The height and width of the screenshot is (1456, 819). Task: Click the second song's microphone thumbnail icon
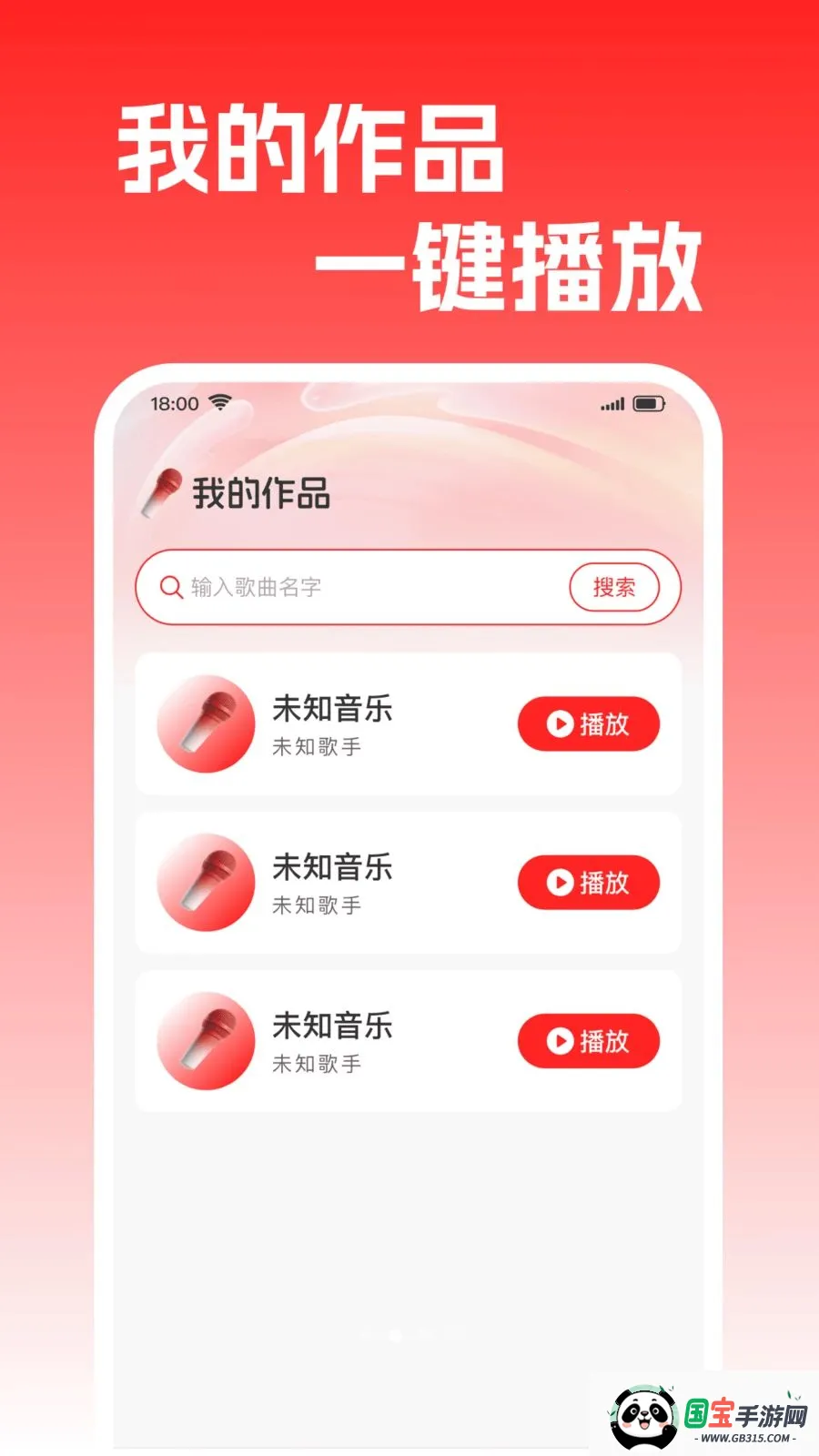[x=205, y=883]
